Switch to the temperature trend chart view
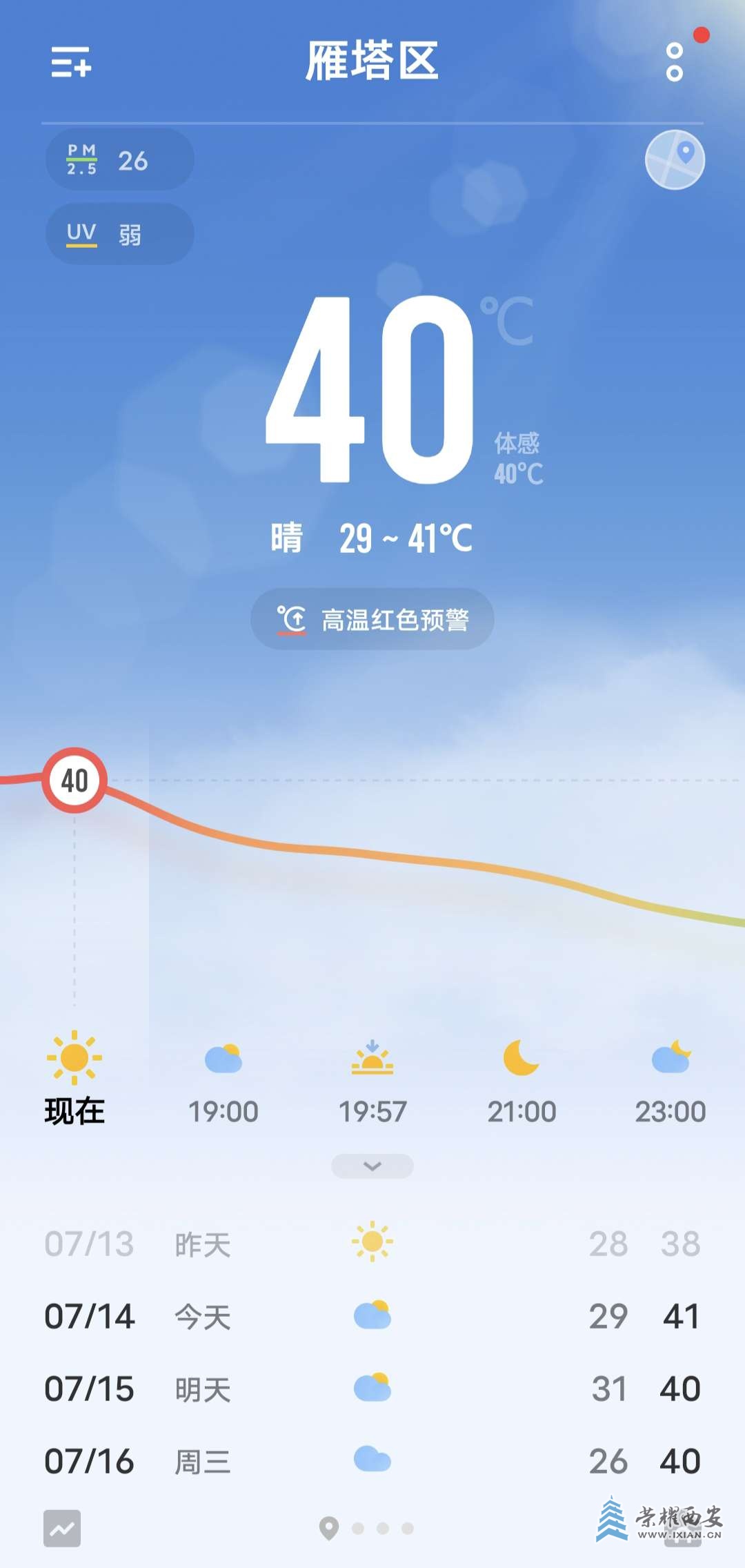This screenshot has width=745, height=1568. 62,1529
